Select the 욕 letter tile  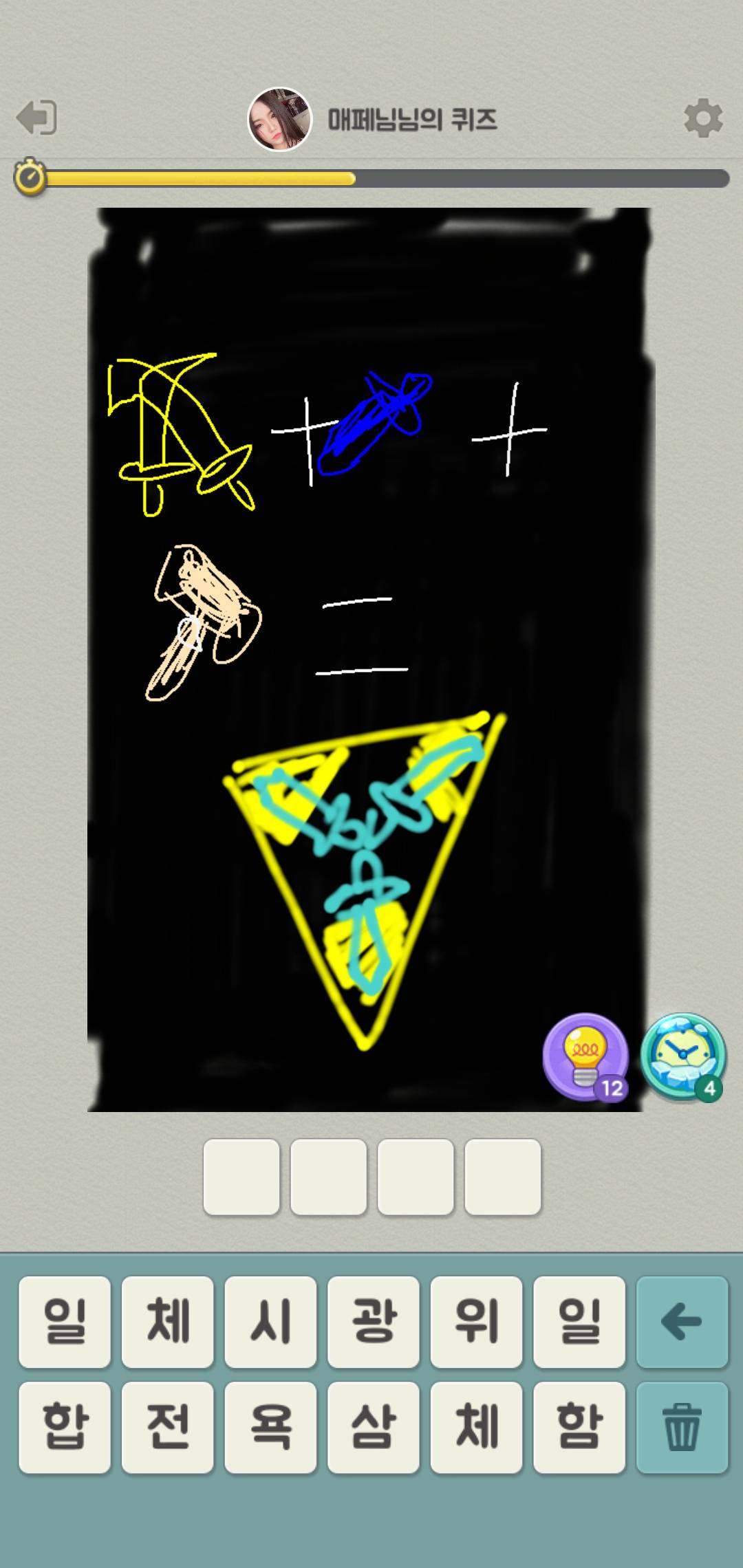pos(270,1427)
